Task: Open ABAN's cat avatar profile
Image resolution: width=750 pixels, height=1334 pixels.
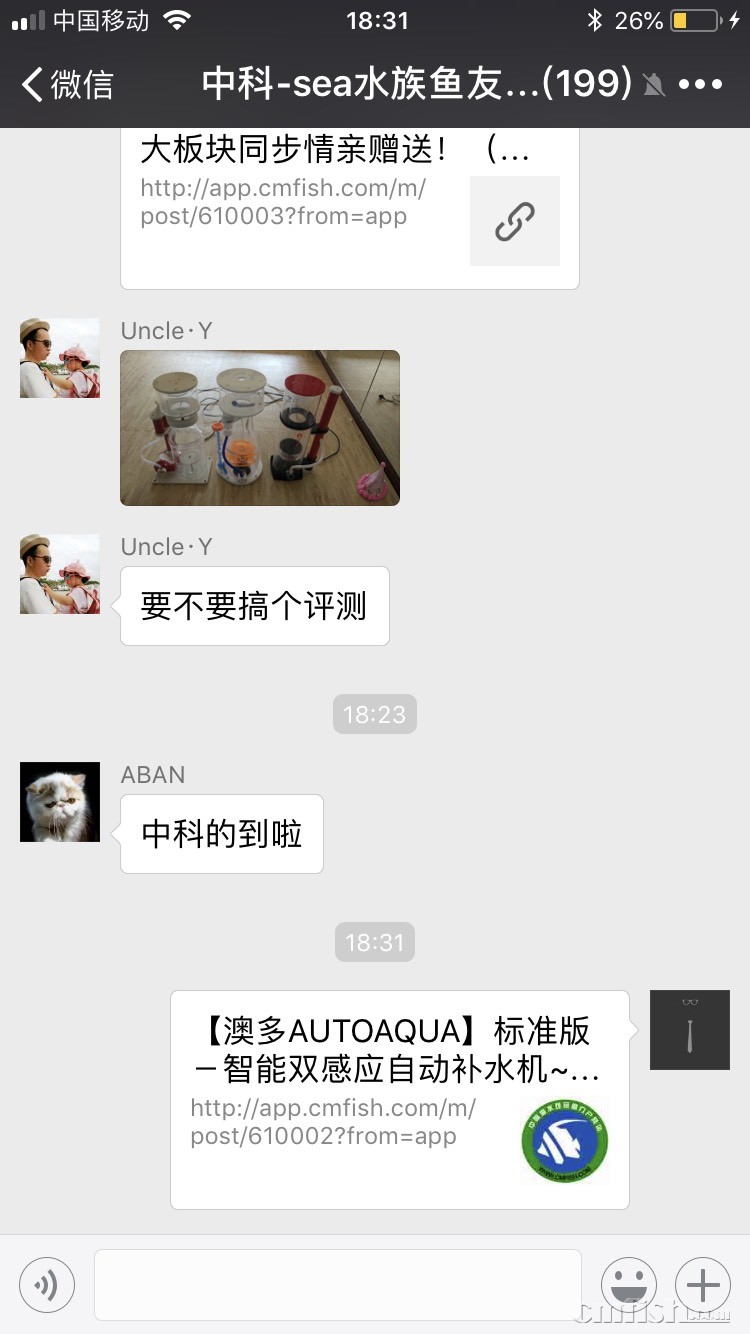Action: click(60, 802)
